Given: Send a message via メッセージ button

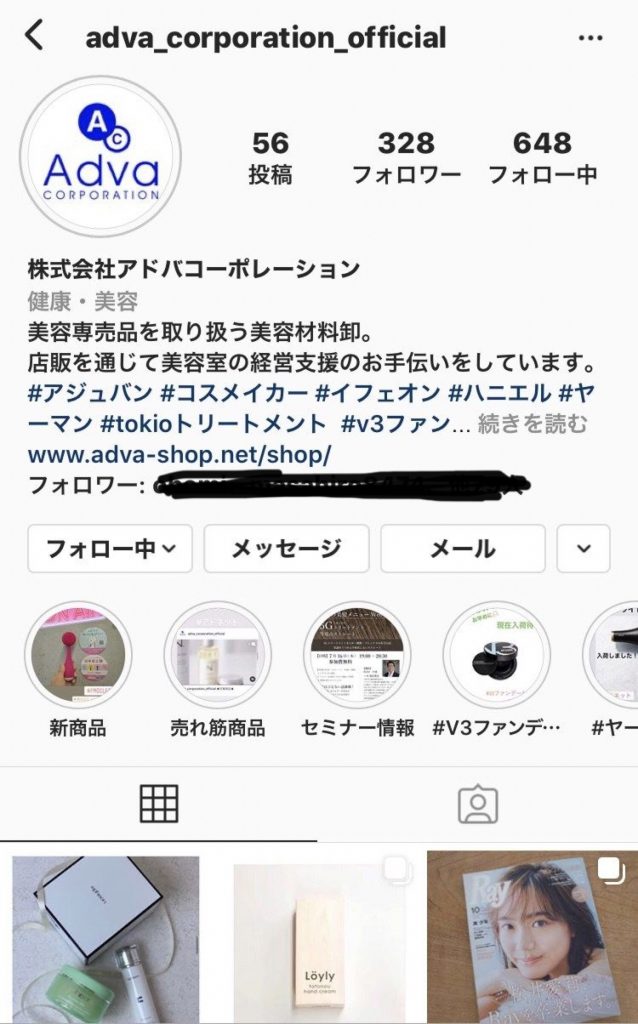Looking at the screenshot, I should coord(286,548).
